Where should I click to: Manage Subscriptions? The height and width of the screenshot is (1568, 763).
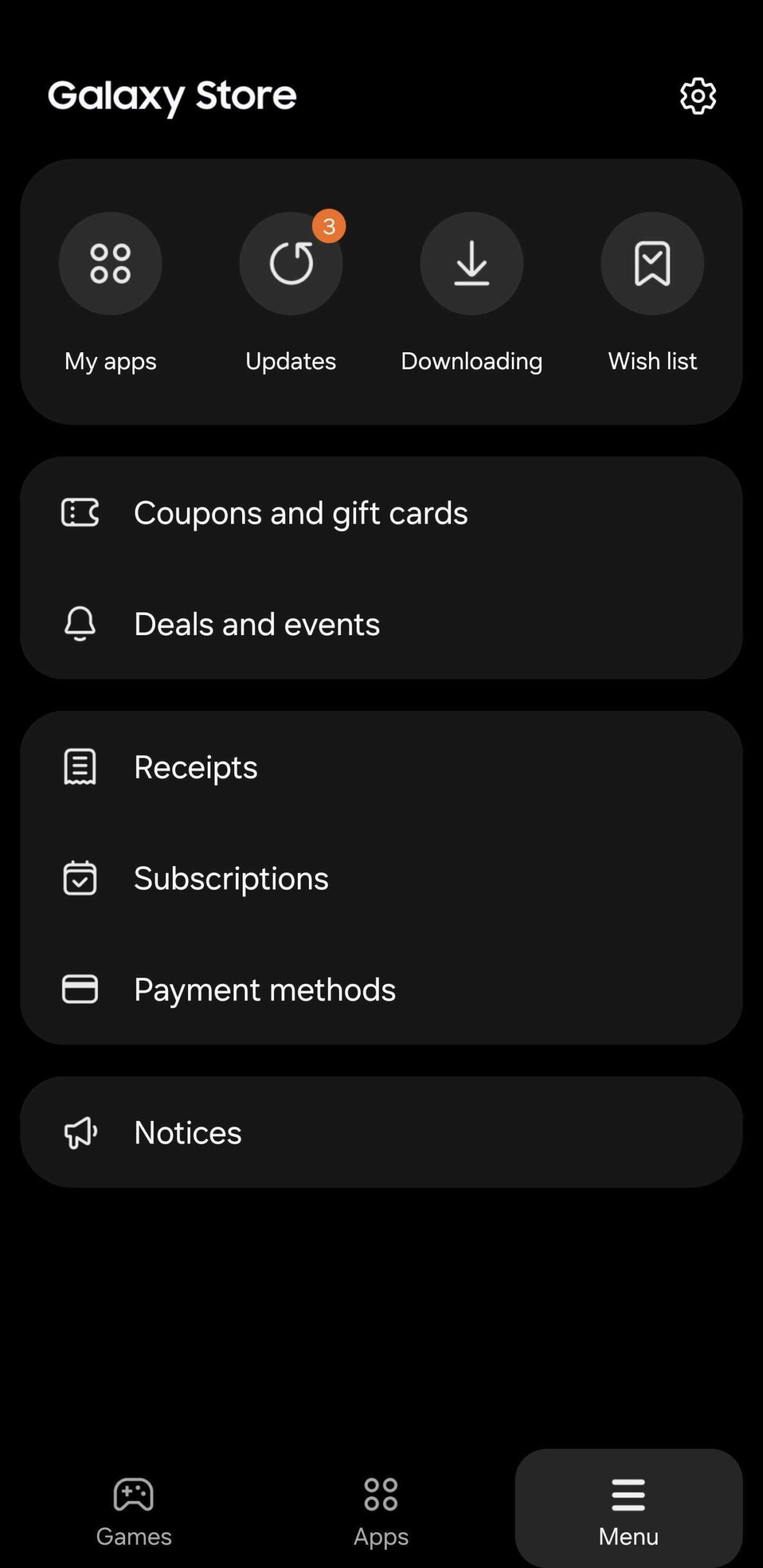[232, 878]
